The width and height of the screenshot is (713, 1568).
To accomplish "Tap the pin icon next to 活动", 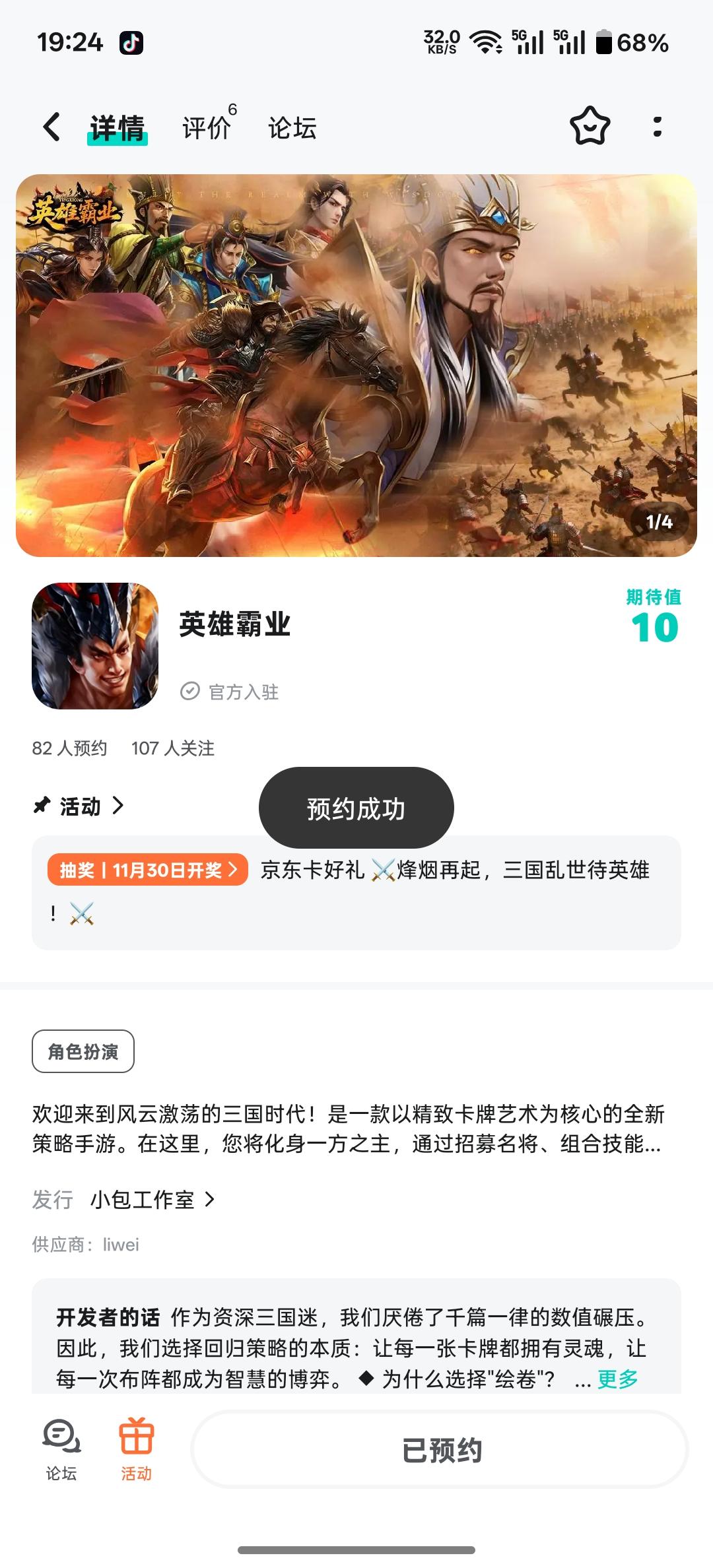I will [42, 805].
